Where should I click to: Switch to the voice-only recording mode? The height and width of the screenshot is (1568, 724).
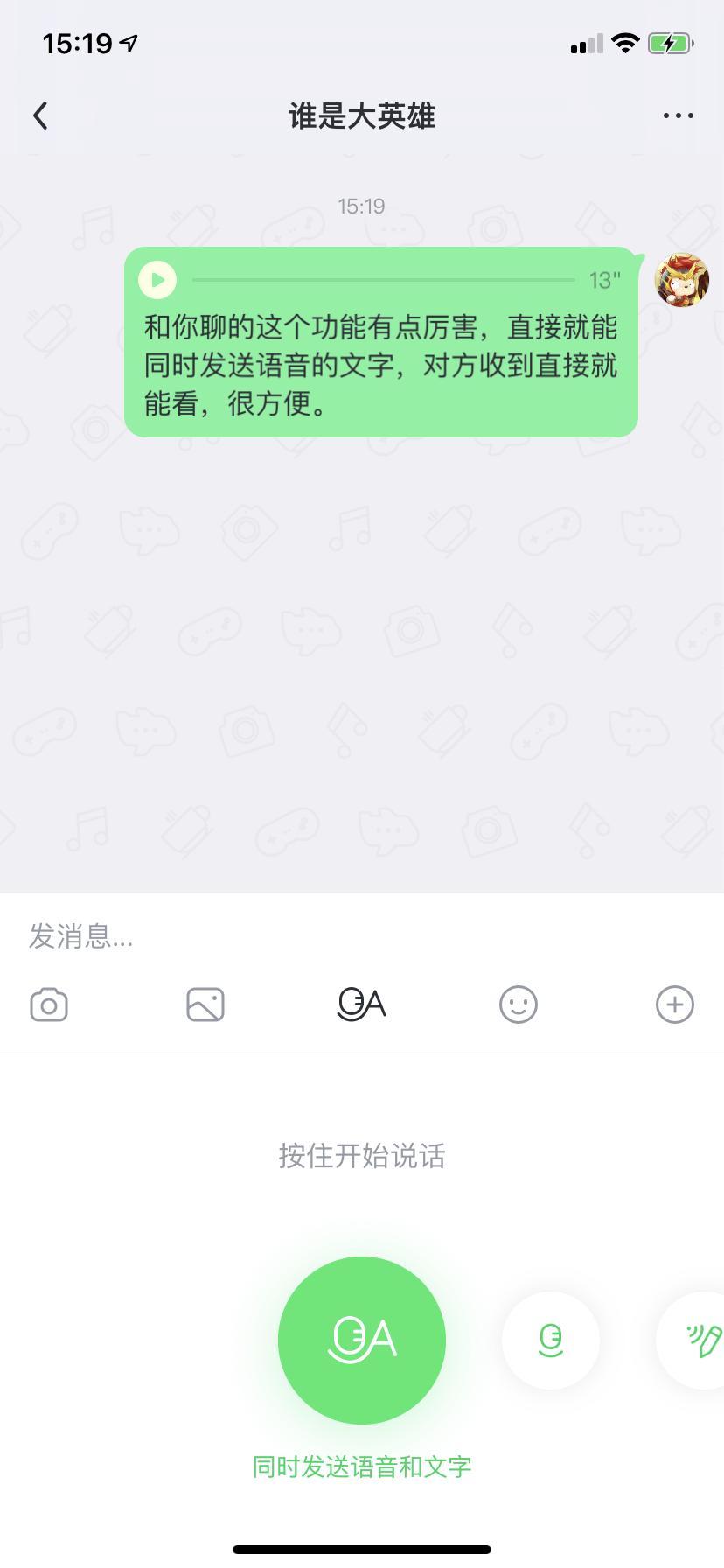click(x=551, y=1340)
